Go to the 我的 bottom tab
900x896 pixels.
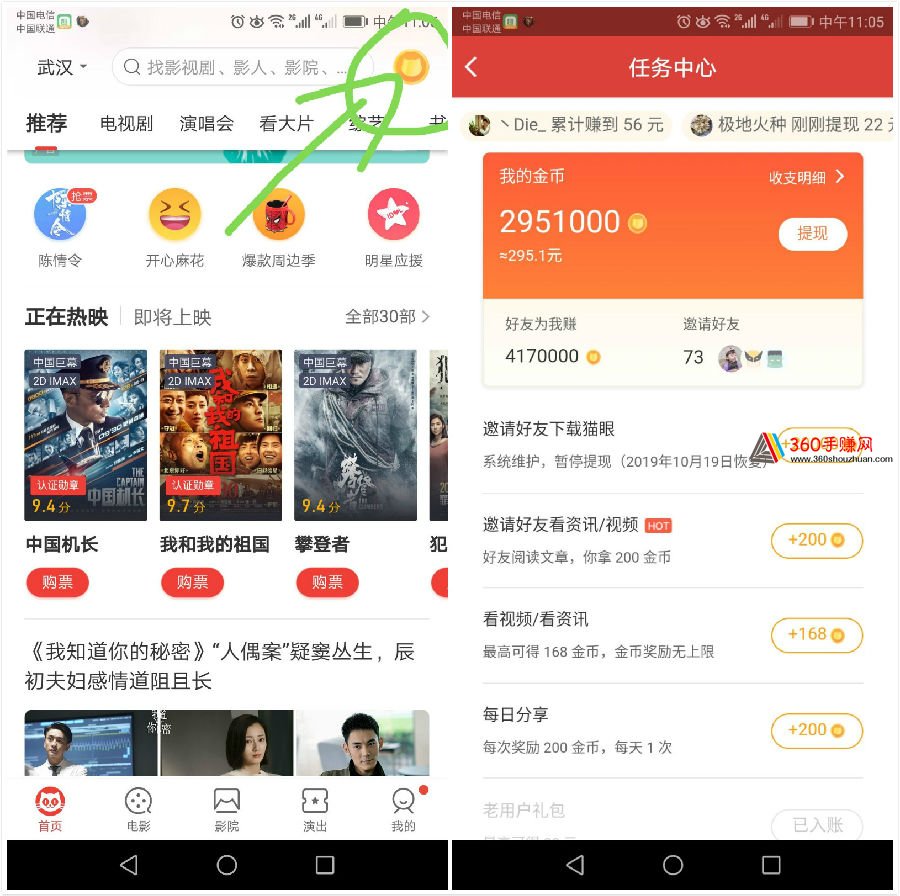403,809
